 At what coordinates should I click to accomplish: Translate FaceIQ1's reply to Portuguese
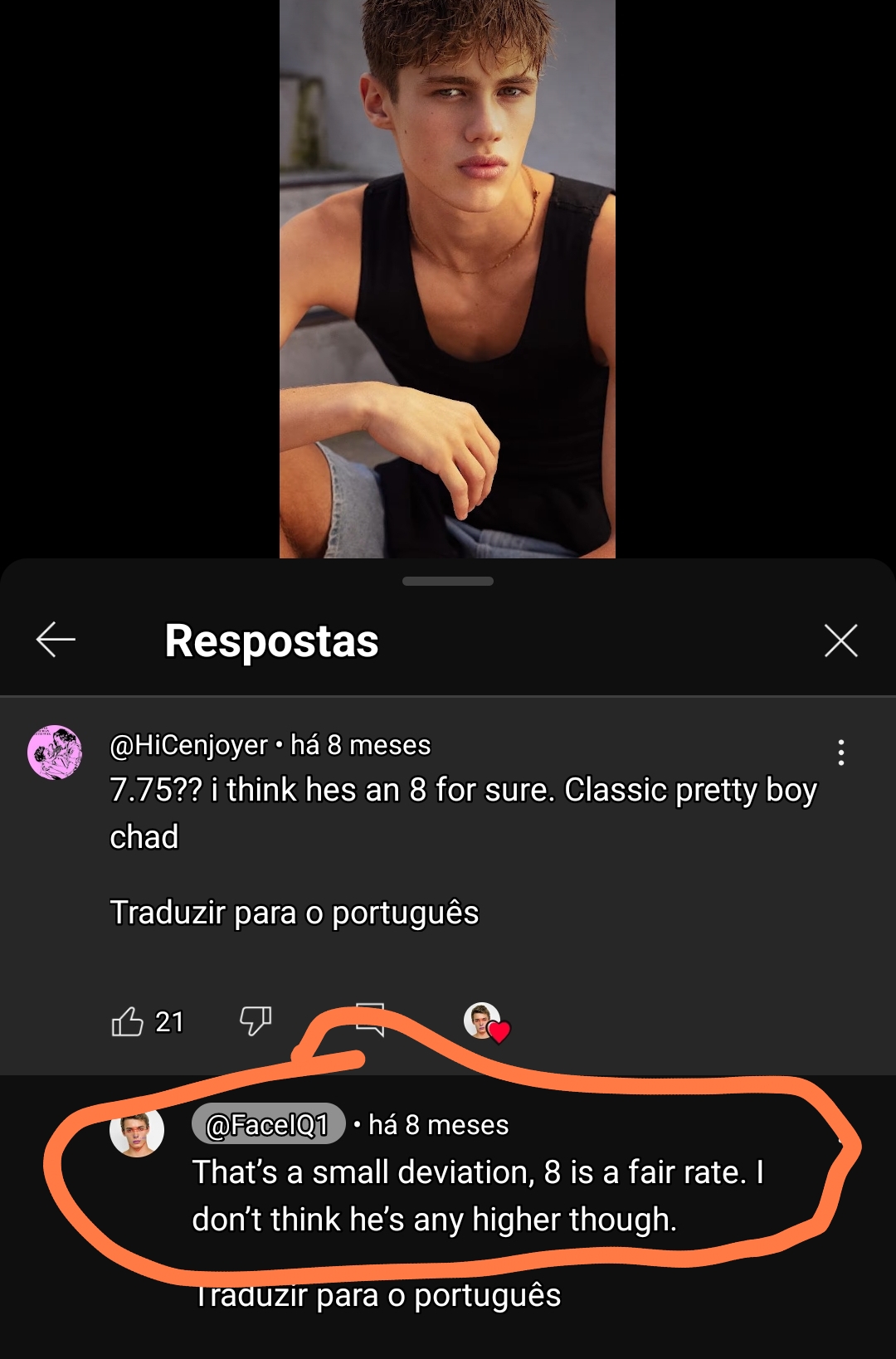tap(377, 1296)
